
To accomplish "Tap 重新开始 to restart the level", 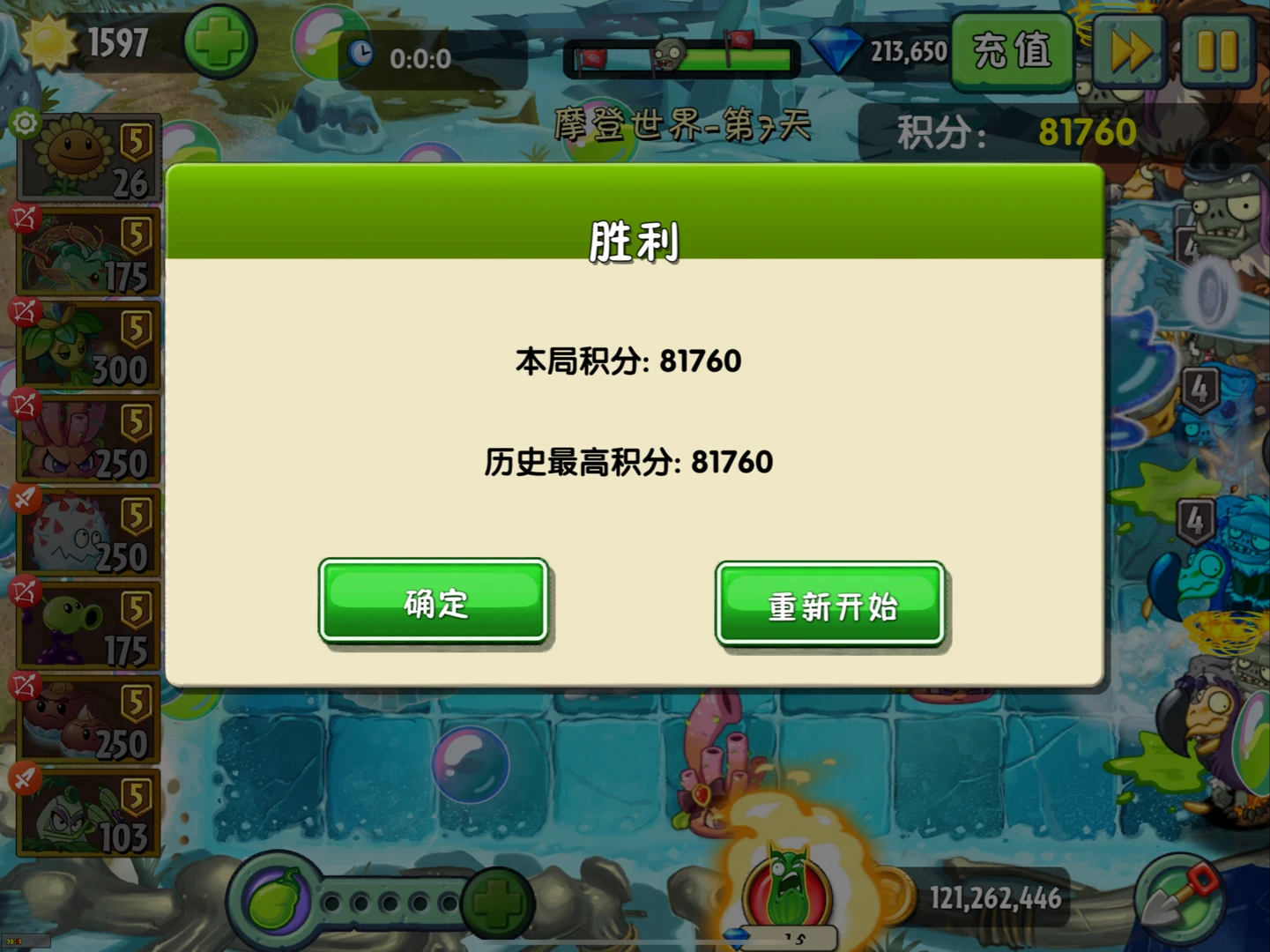I will coord(830,605).
